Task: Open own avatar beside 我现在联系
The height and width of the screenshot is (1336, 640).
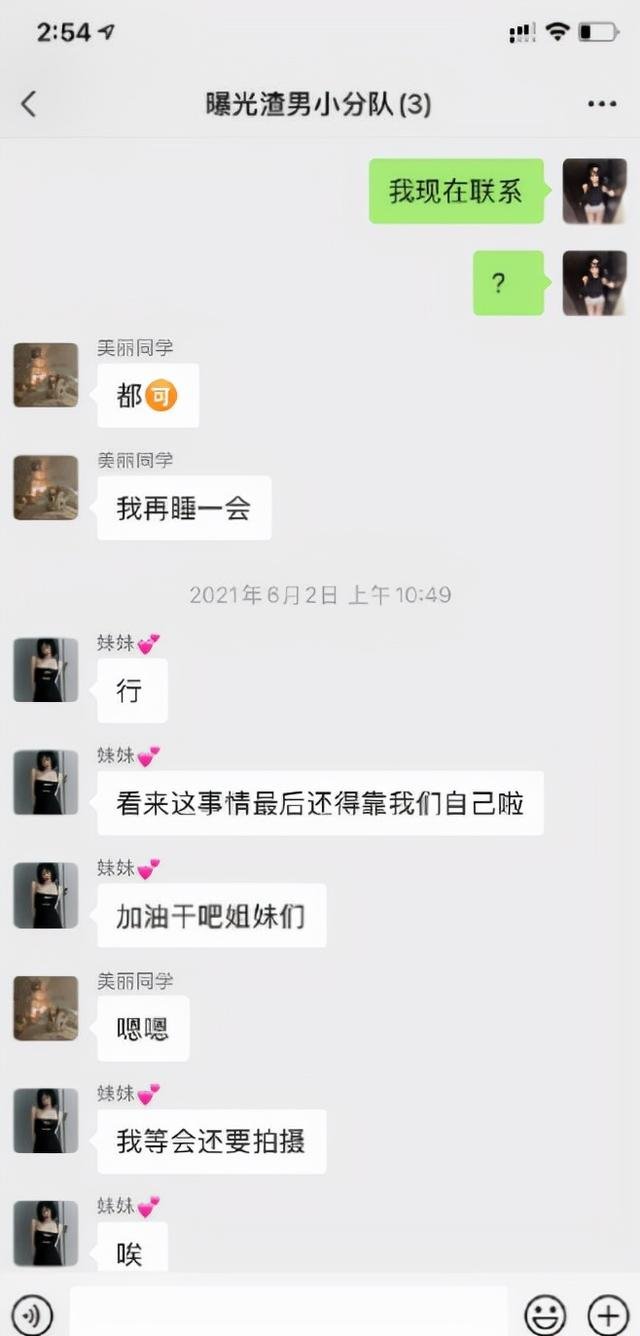Action: [594, 191]
